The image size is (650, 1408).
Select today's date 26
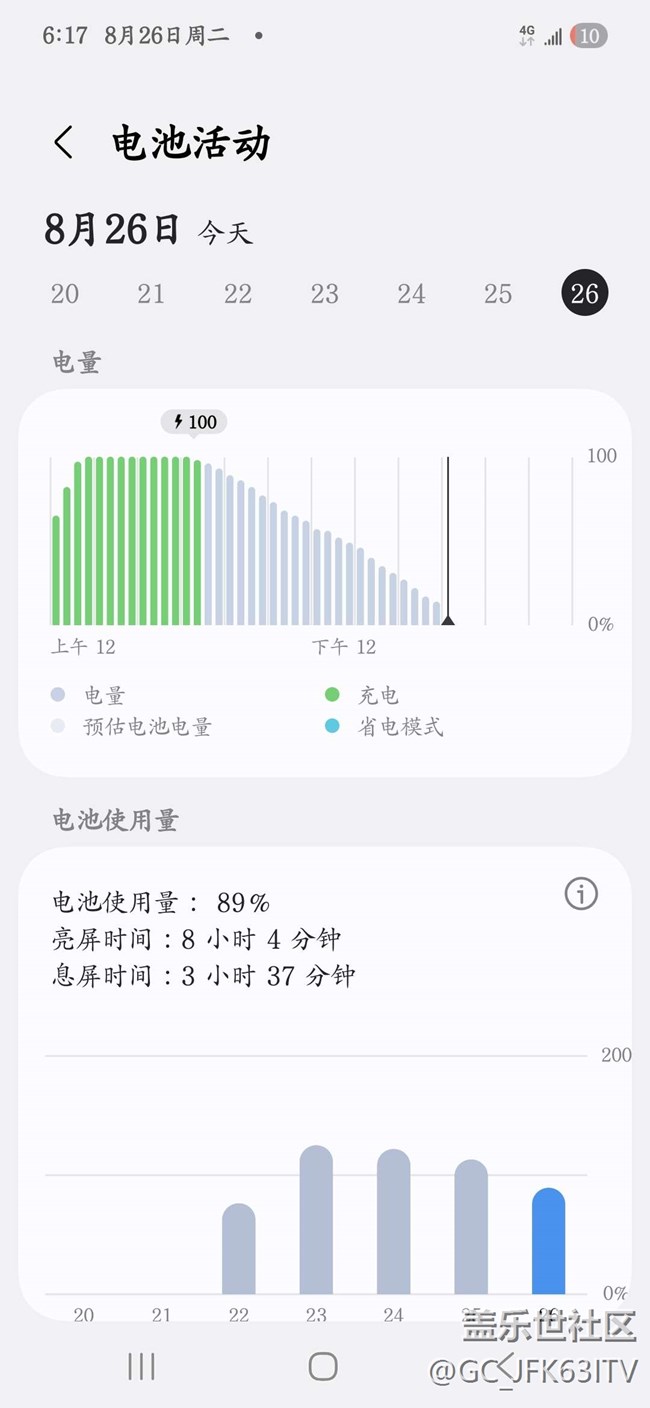(x=585, y=294)
